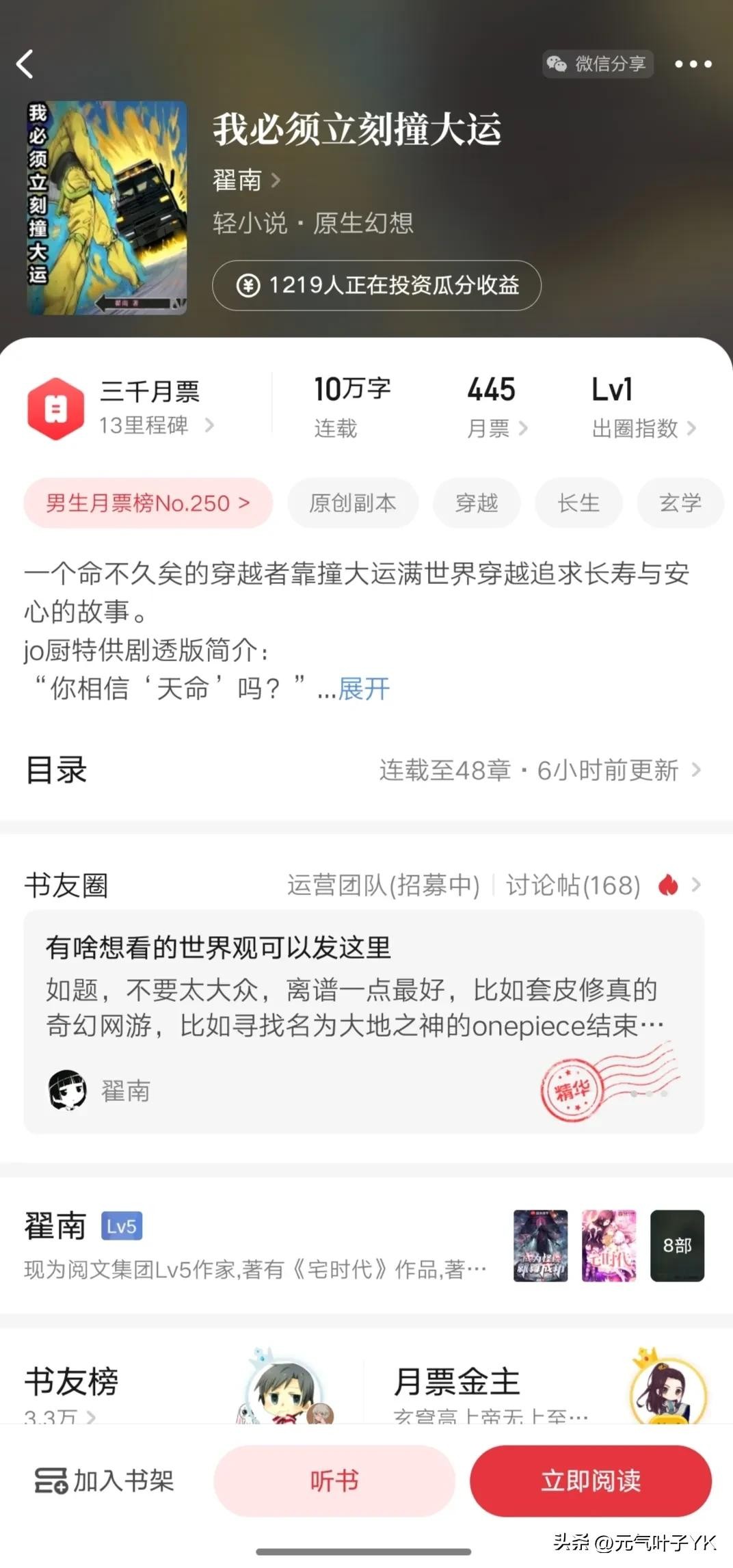The height and width of the screenshot is (1568, 733).
Task: Expand the synopsis with 展开
Action: [364, 689]
